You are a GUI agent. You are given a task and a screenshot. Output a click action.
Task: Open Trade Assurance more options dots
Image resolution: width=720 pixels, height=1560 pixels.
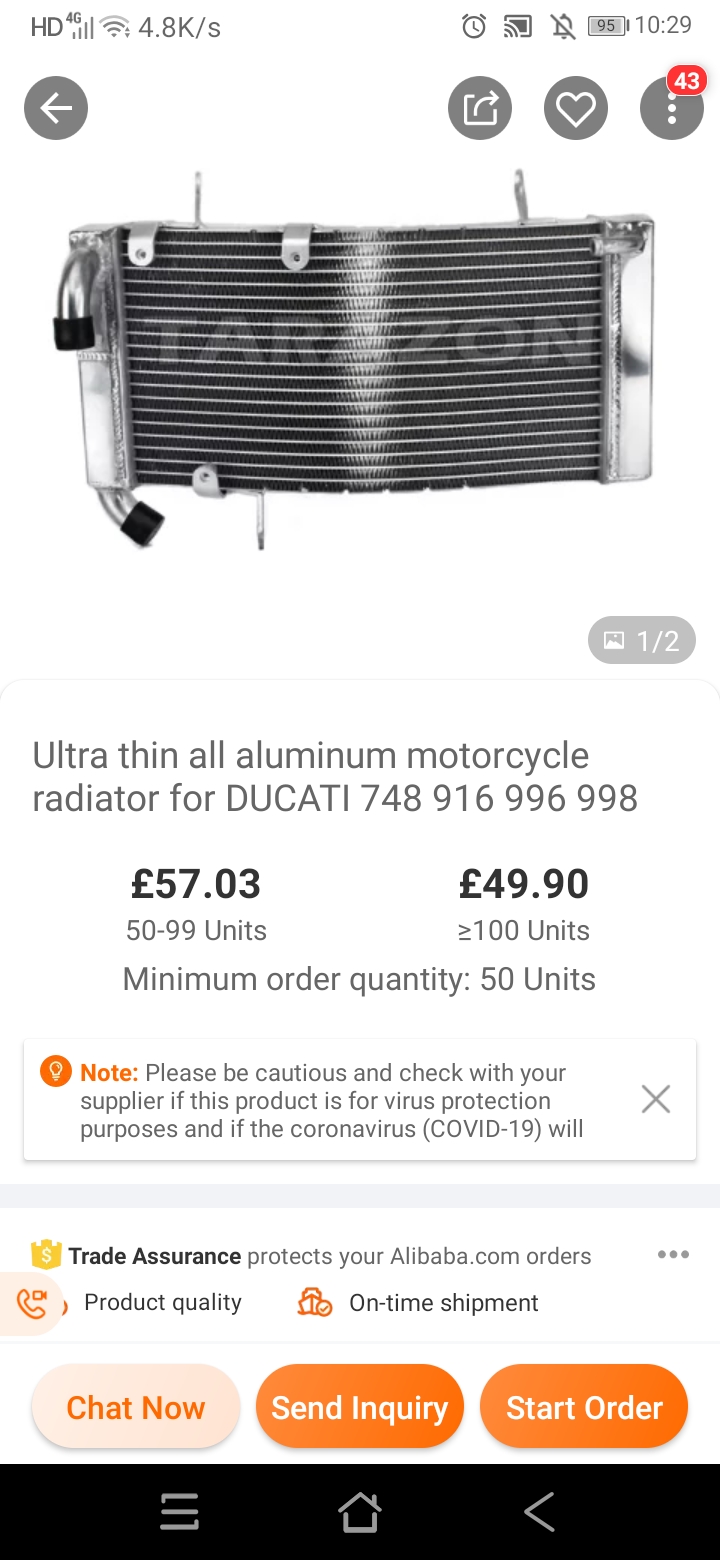pos(672,1255)
